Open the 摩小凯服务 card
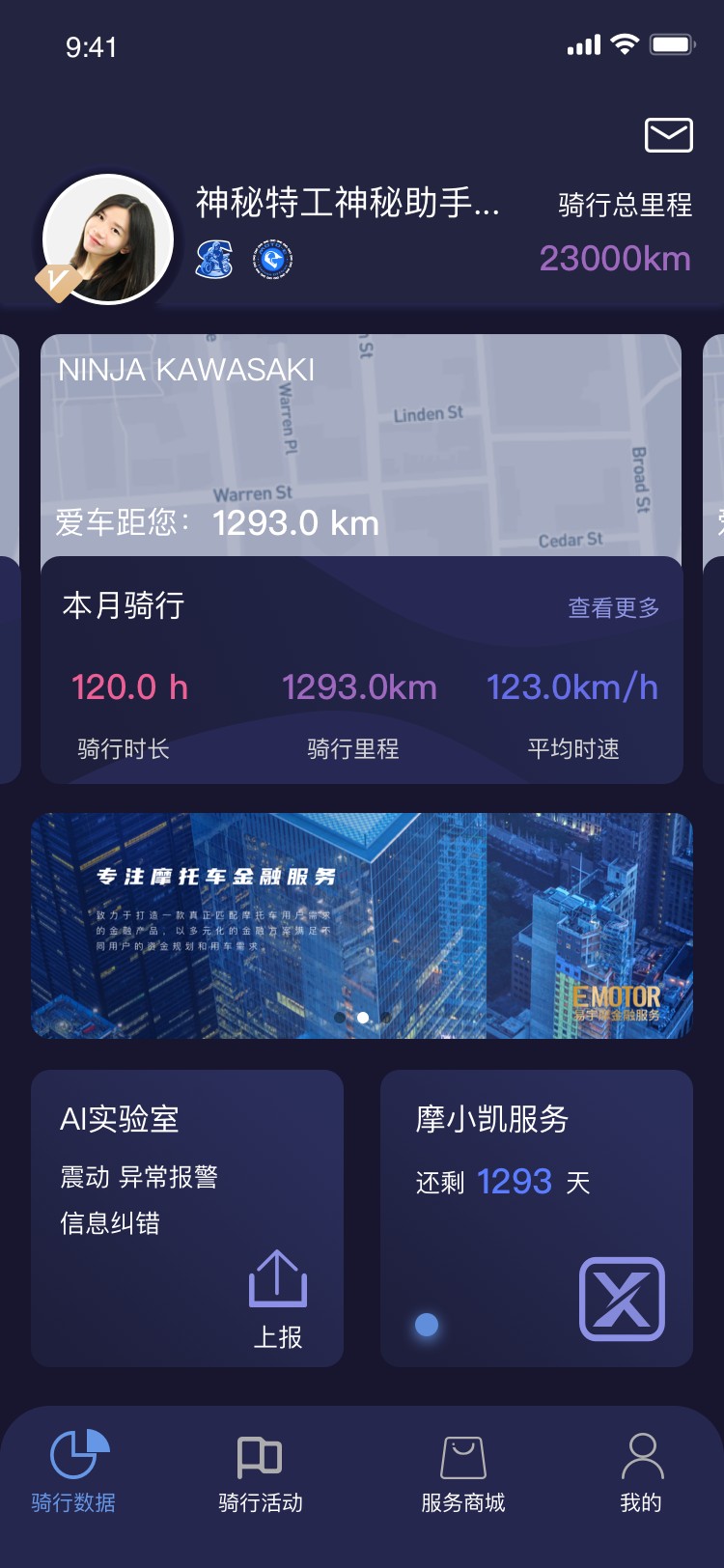The image size is (724, 1568). pos(537,1218)
